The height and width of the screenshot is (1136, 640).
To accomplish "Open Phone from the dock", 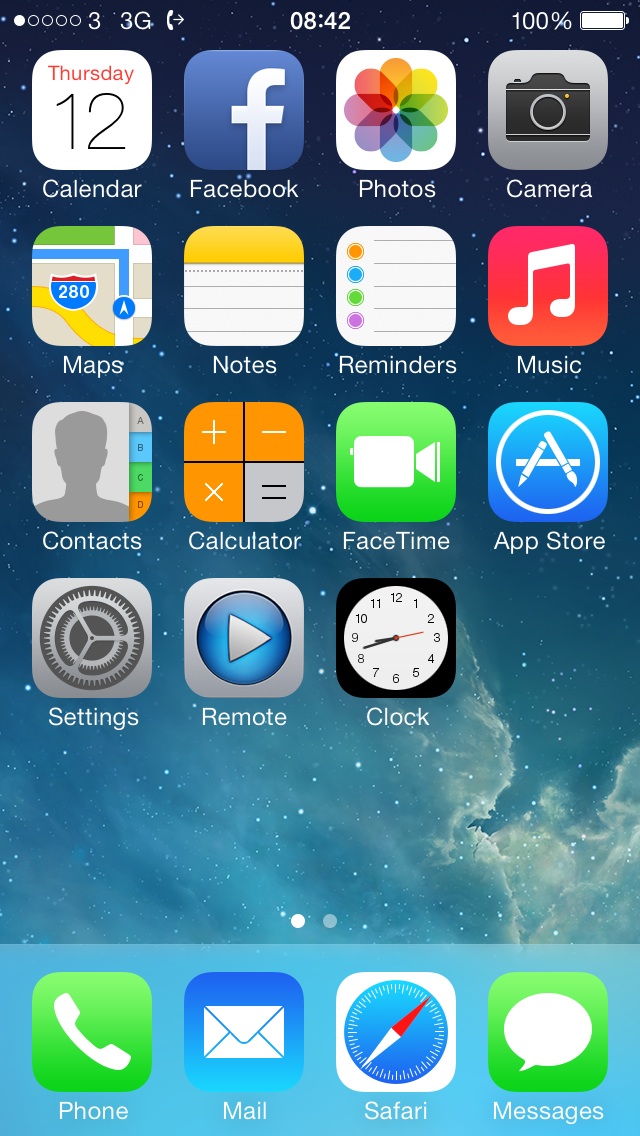I will pyautogui.click(x=92, y=1032).
